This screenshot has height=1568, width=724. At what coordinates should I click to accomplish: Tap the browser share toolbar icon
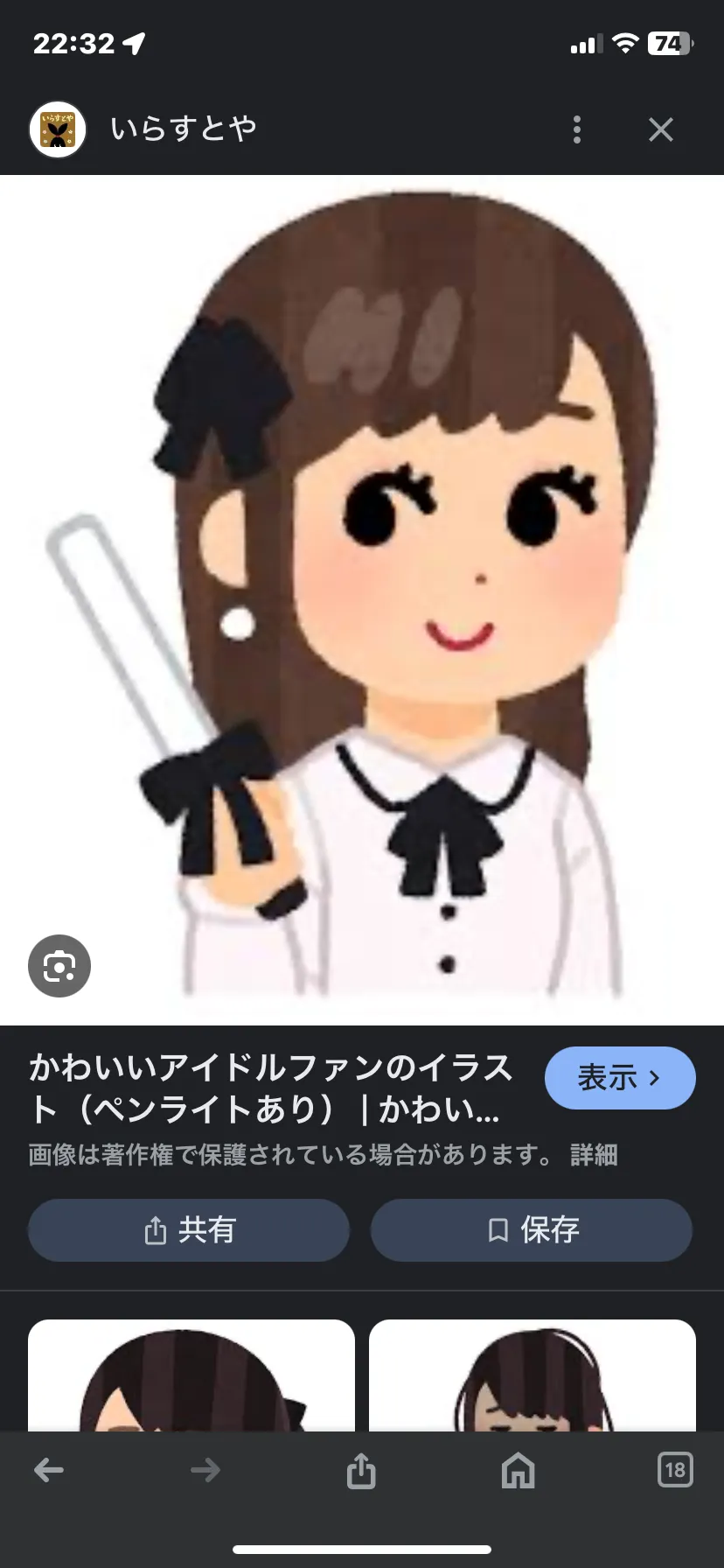(x=361, y=1470)
